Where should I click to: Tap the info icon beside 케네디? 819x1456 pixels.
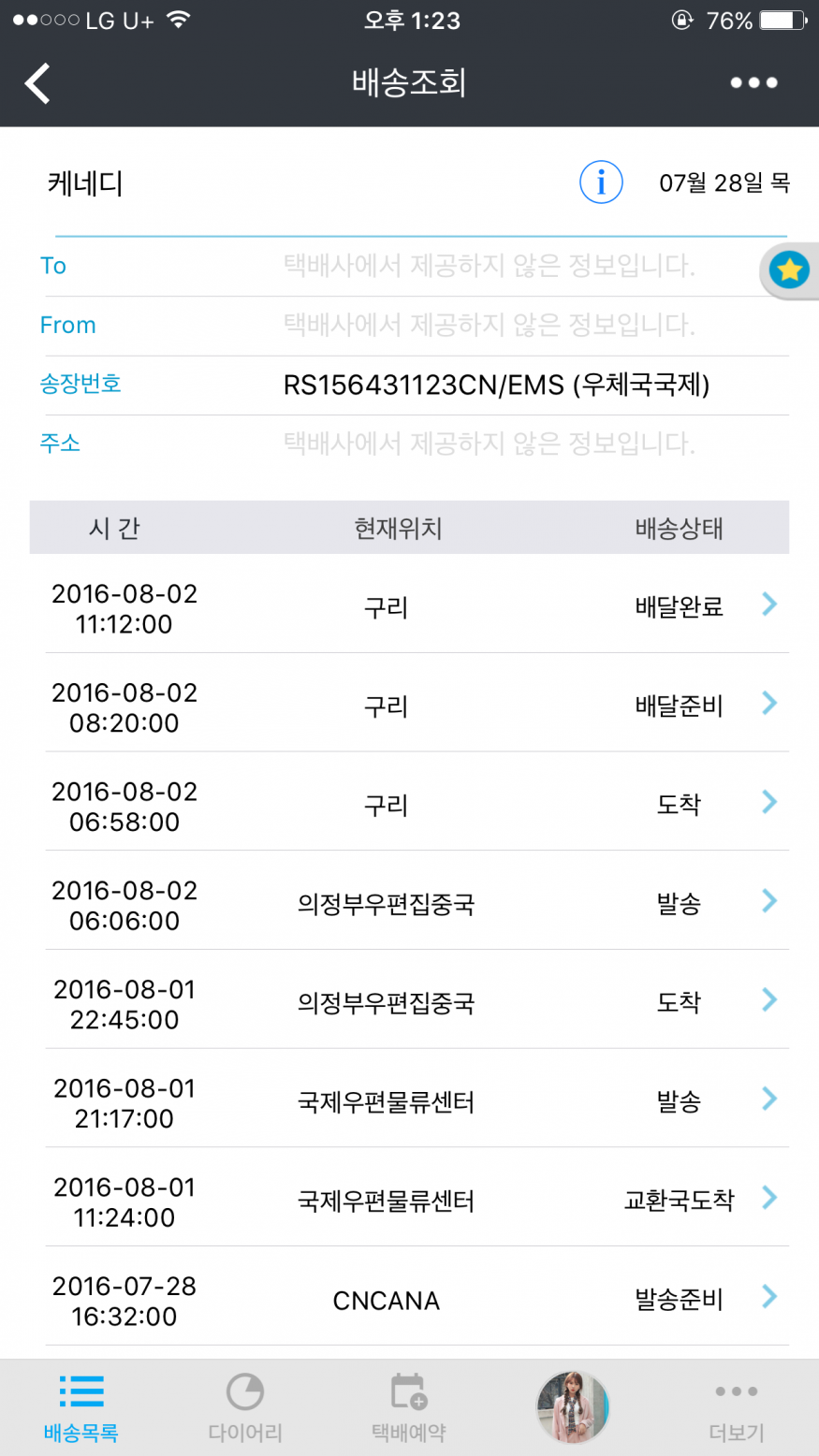(601, 182)
